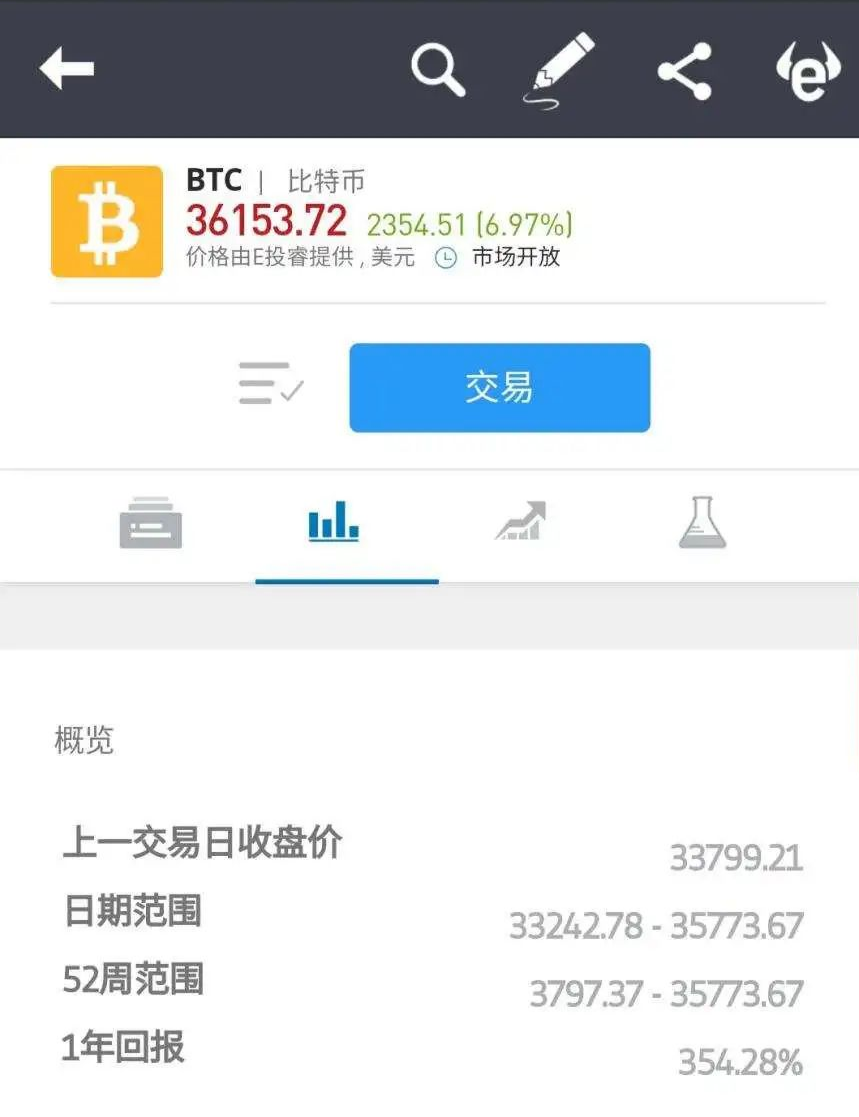
Task: Tap the Bitcoin coin logo
Action: 107,221
